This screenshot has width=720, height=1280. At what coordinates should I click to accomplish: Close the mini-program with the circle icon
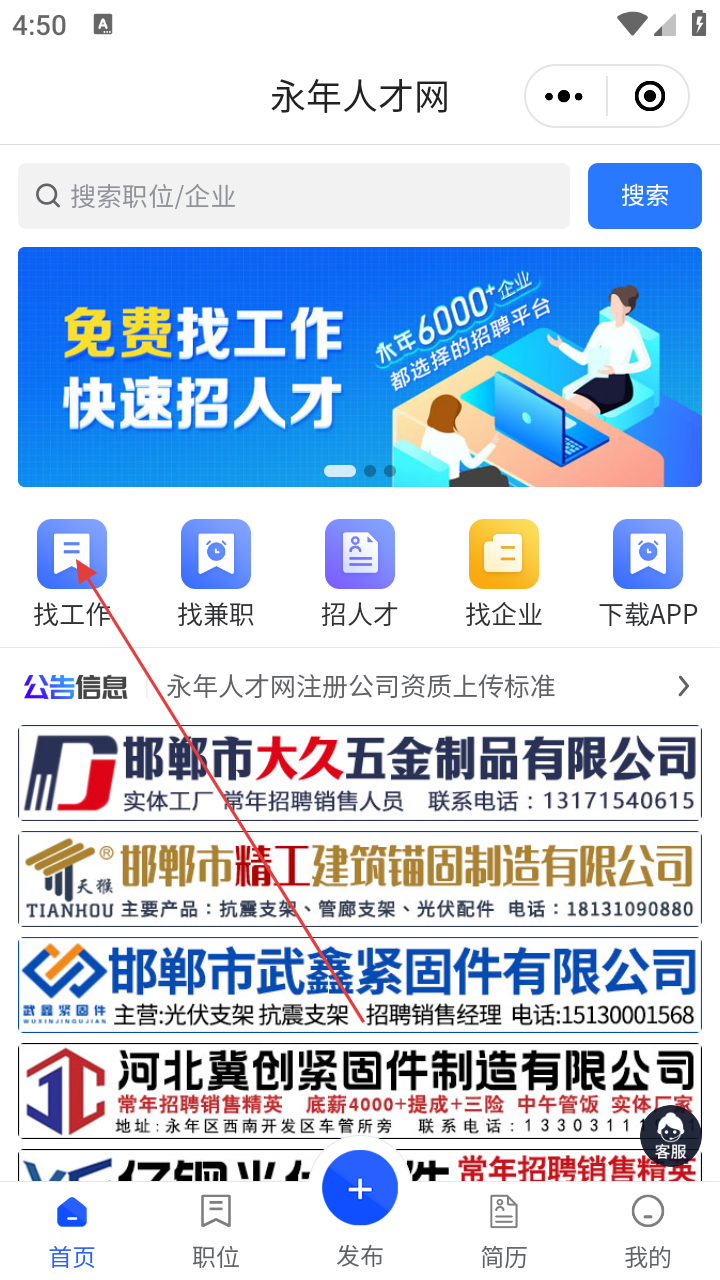650,96
